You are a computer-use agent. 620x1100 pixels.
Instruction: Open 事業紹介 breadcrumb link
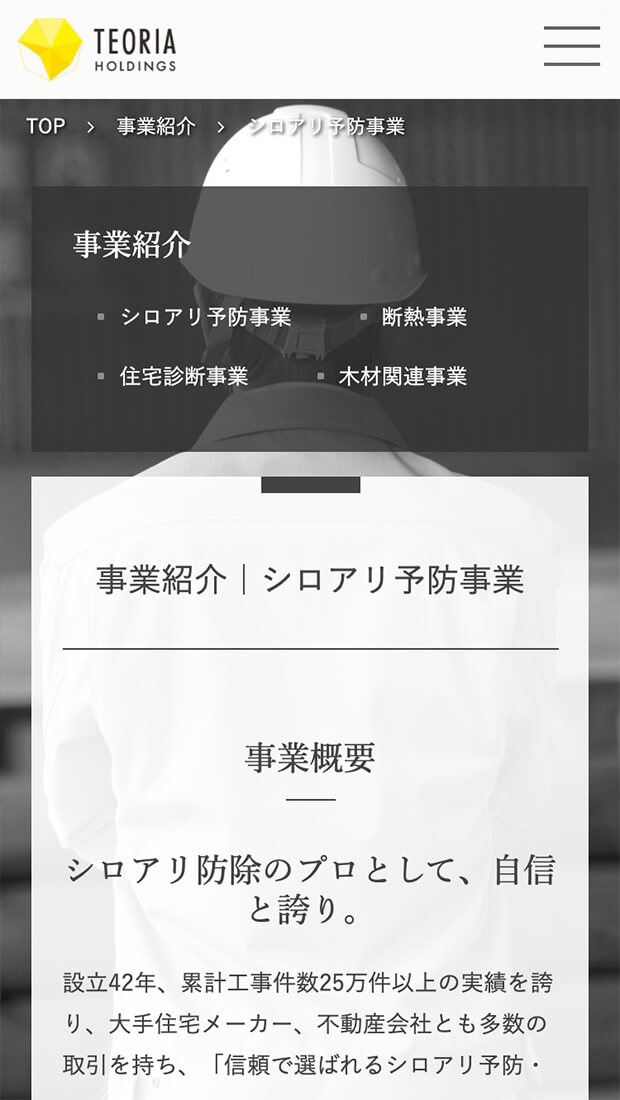tap(155, 127)
